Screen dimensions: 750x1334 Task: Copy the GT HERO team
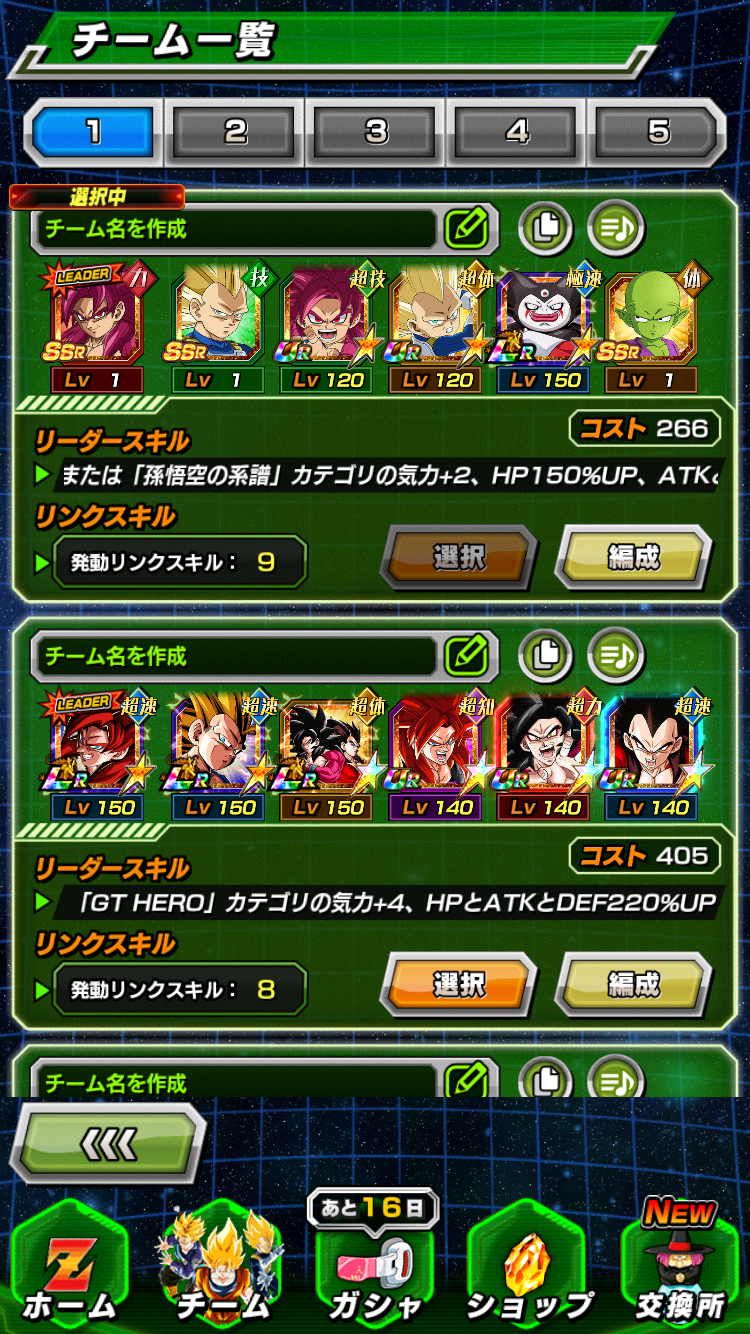(545, 655)
